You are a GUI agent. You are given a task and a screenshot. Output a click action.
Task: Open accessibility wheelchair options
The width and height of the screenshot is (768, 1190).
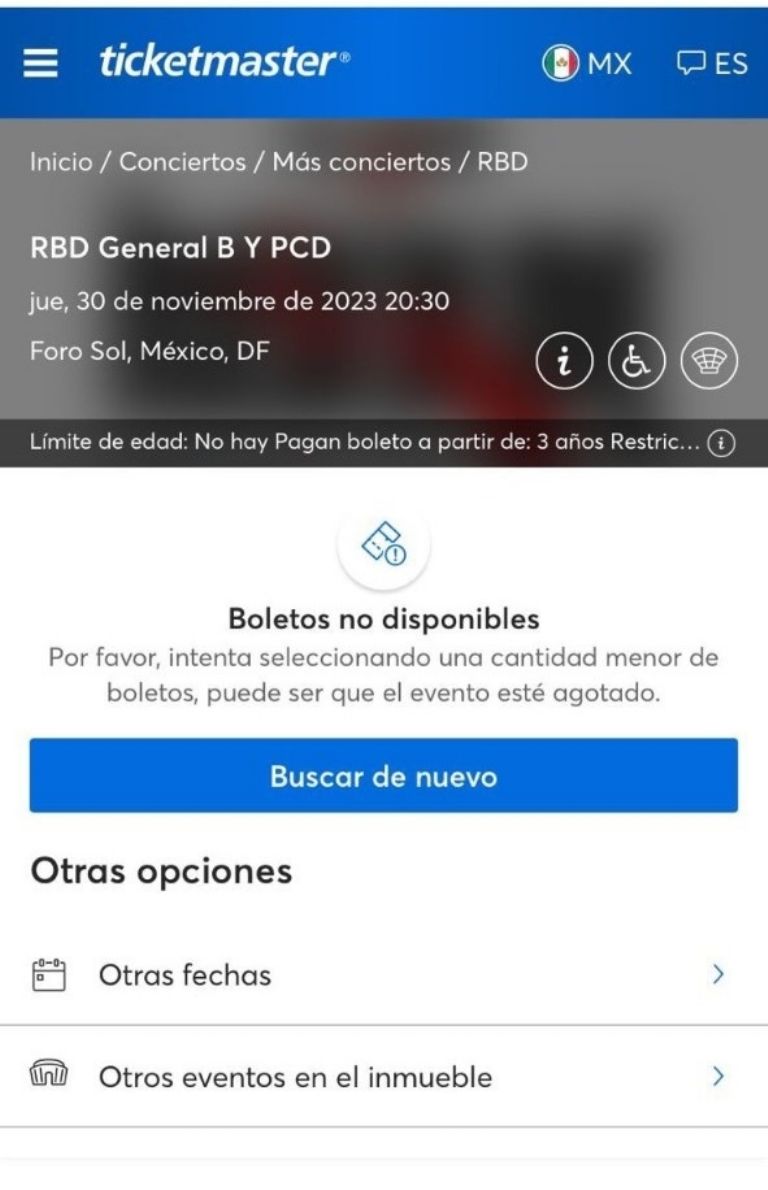[x=636, y=362]
